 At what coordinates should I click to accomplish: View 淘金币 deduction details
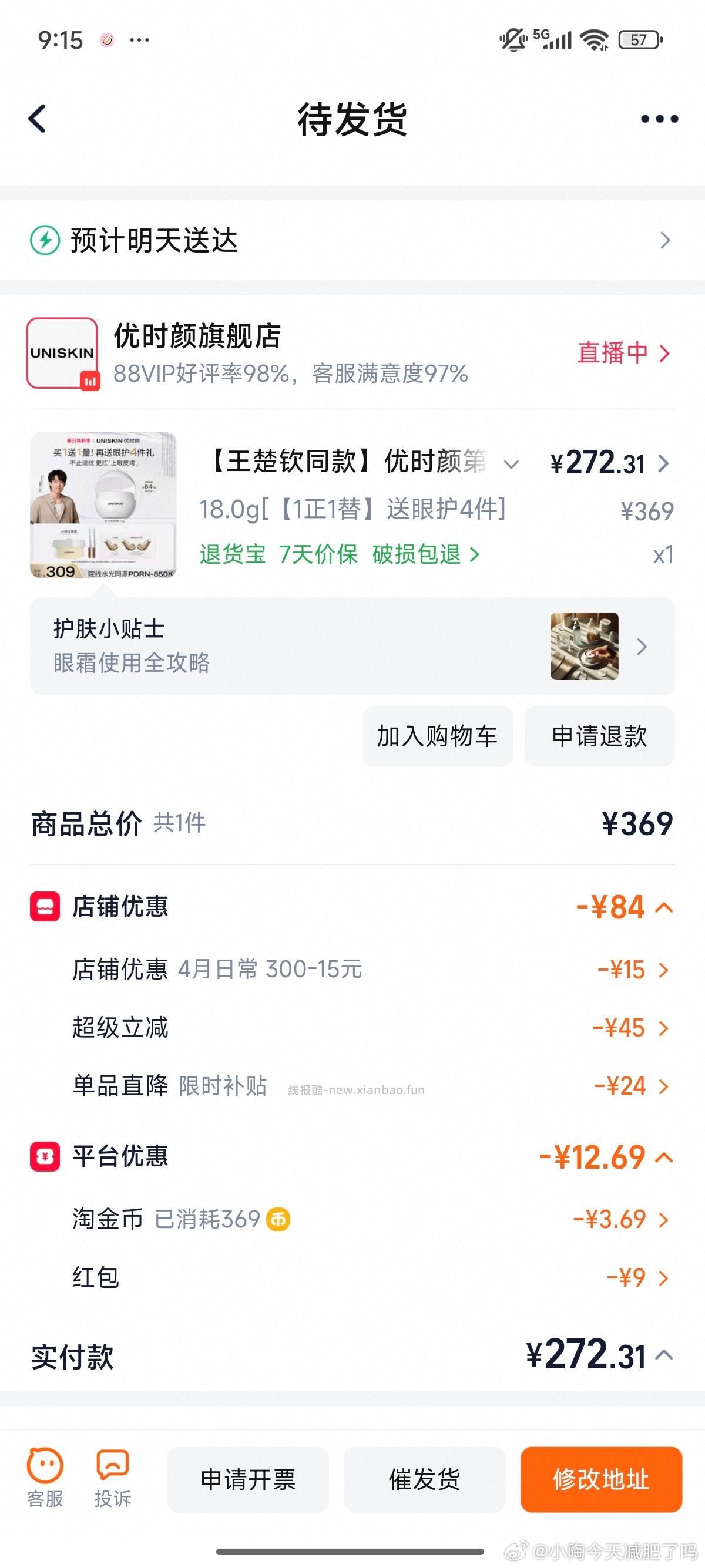pyautogui.click(x=621, y=1219)
